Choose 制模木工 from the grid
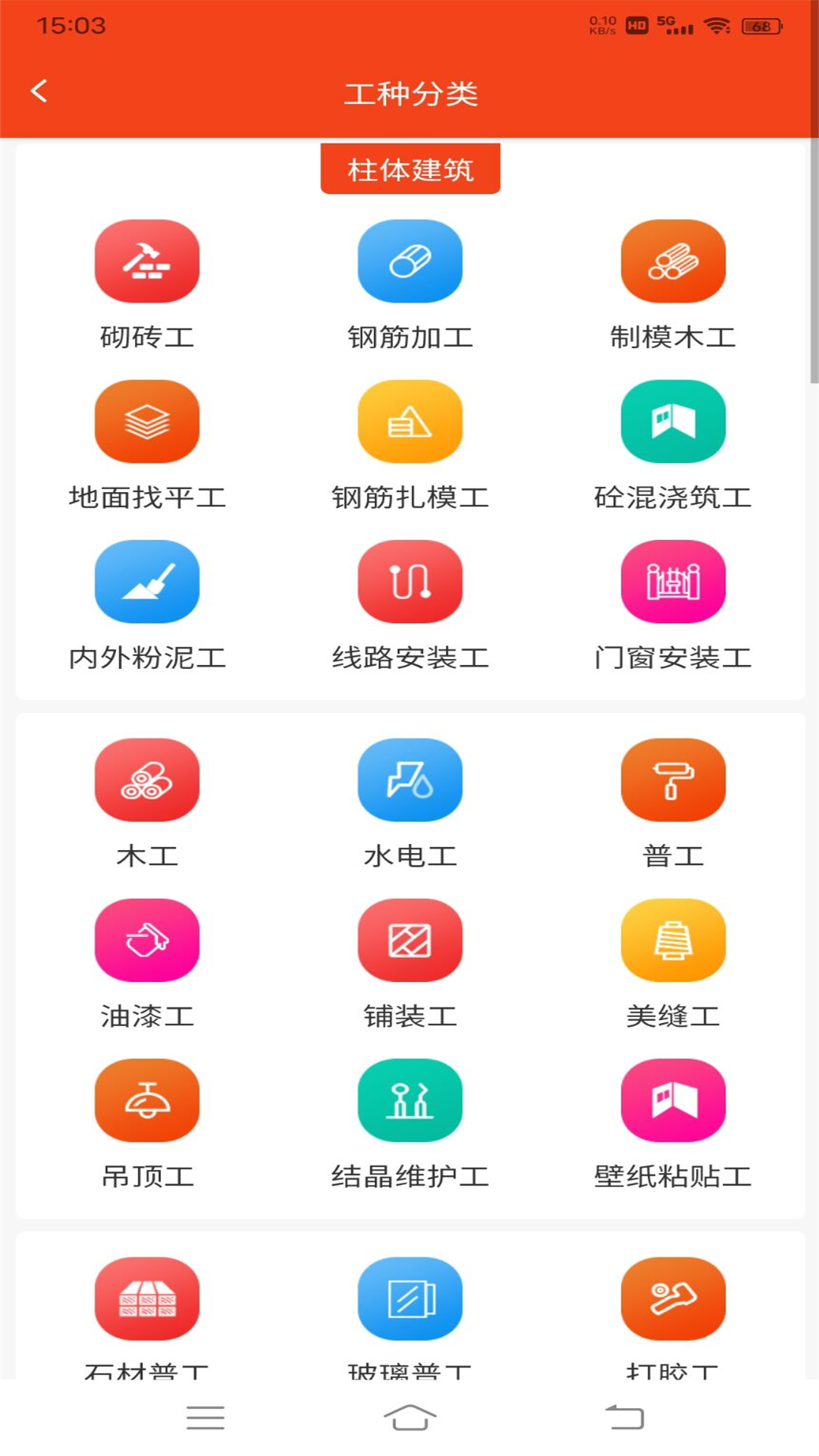 coord(673,262)
